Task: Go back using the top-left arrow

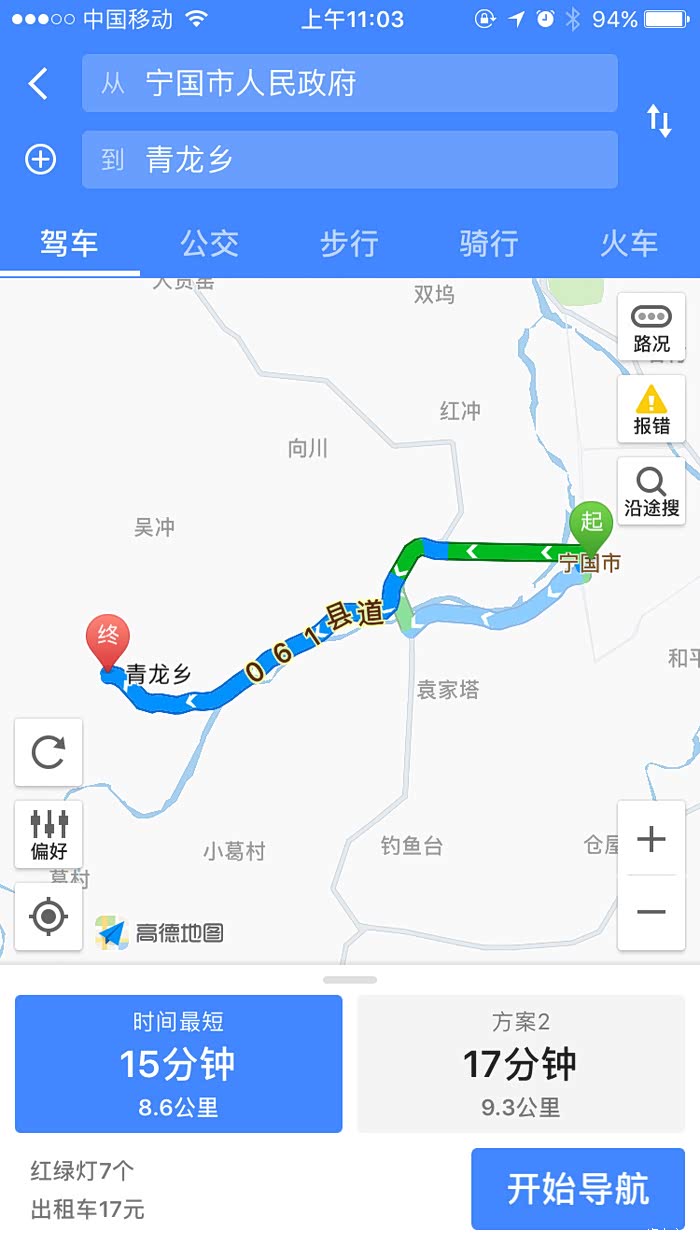Action: [38, 84]
